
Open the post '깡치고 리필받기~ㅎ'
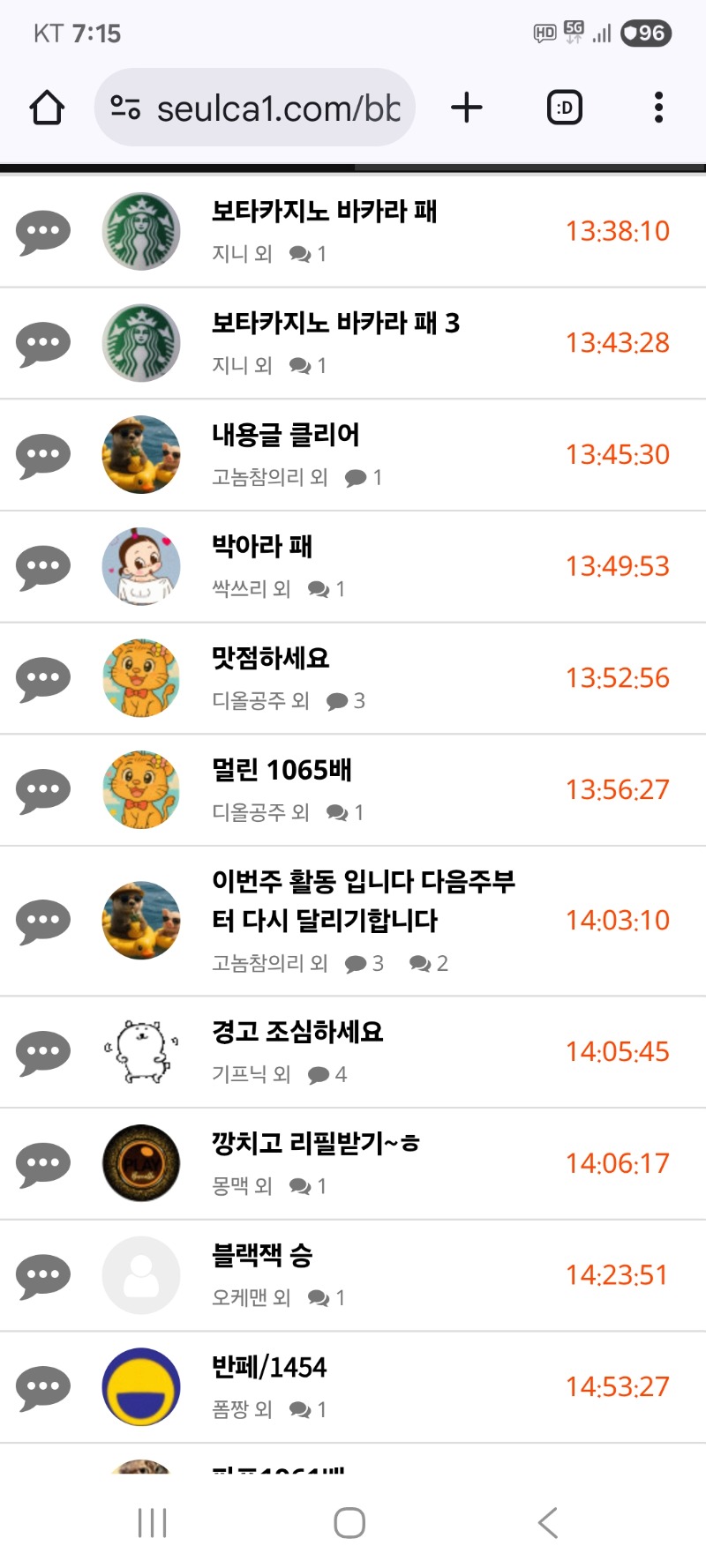click(315, 1144)
